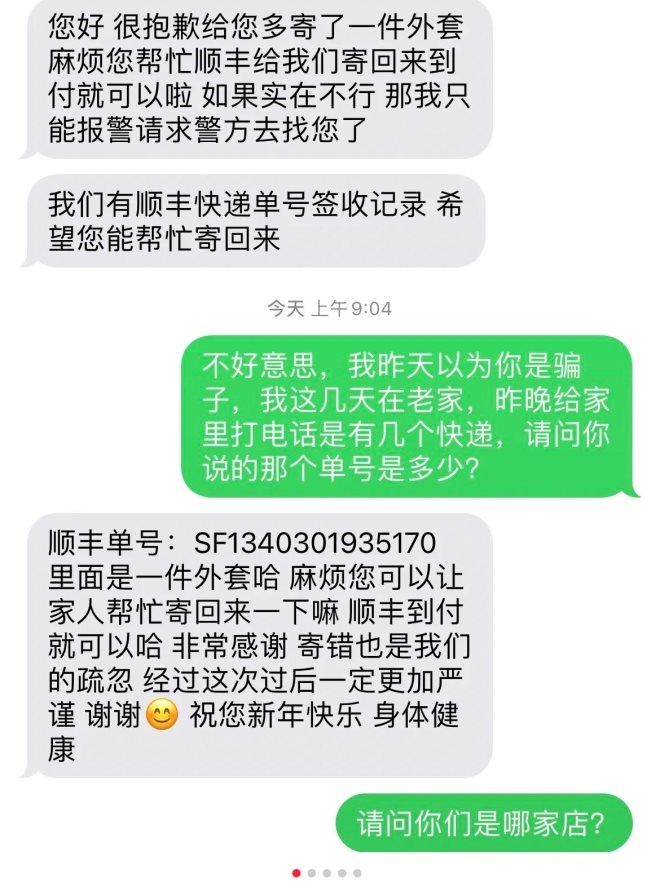The width and height of the screenshot is (660, 887).
Task: Tap the image carousel page indicator dots
Action: (x=327, y=873)
